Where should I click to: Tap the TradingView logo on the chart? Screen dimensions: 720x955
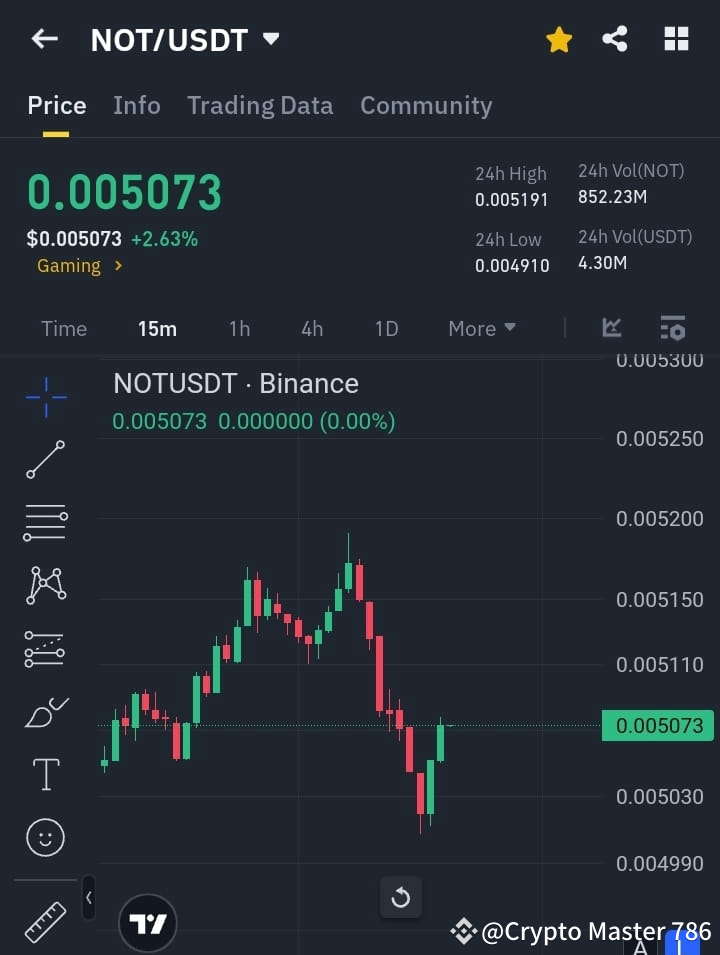[x=148, y=921]
